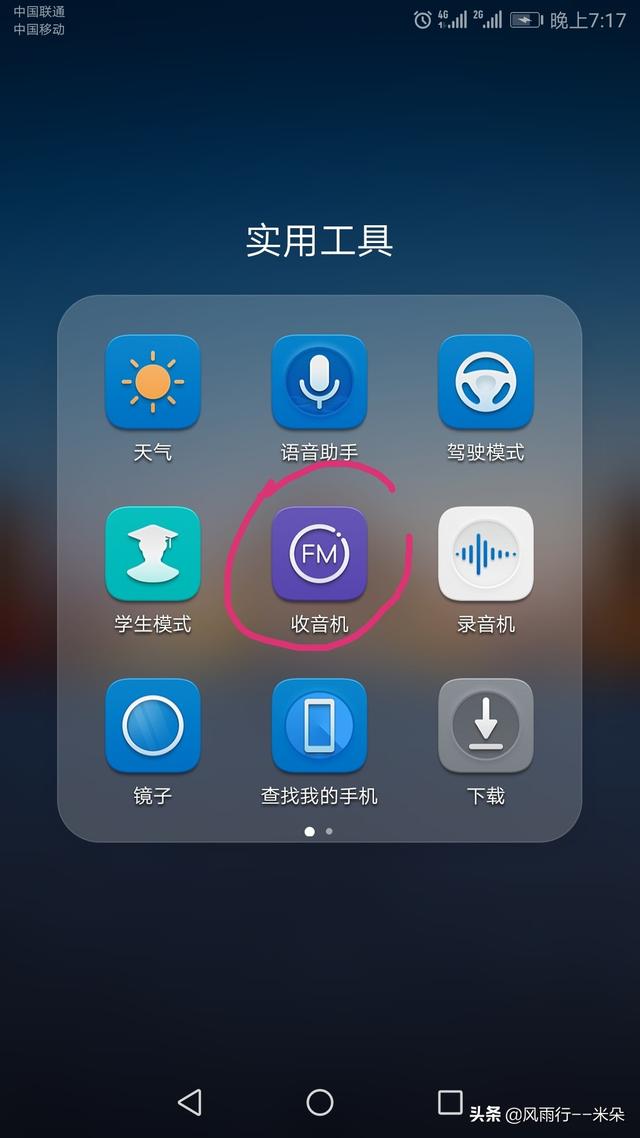Tap the folder page indicator dots
This screenshot has width=640, height=1138.
[319, 831]
